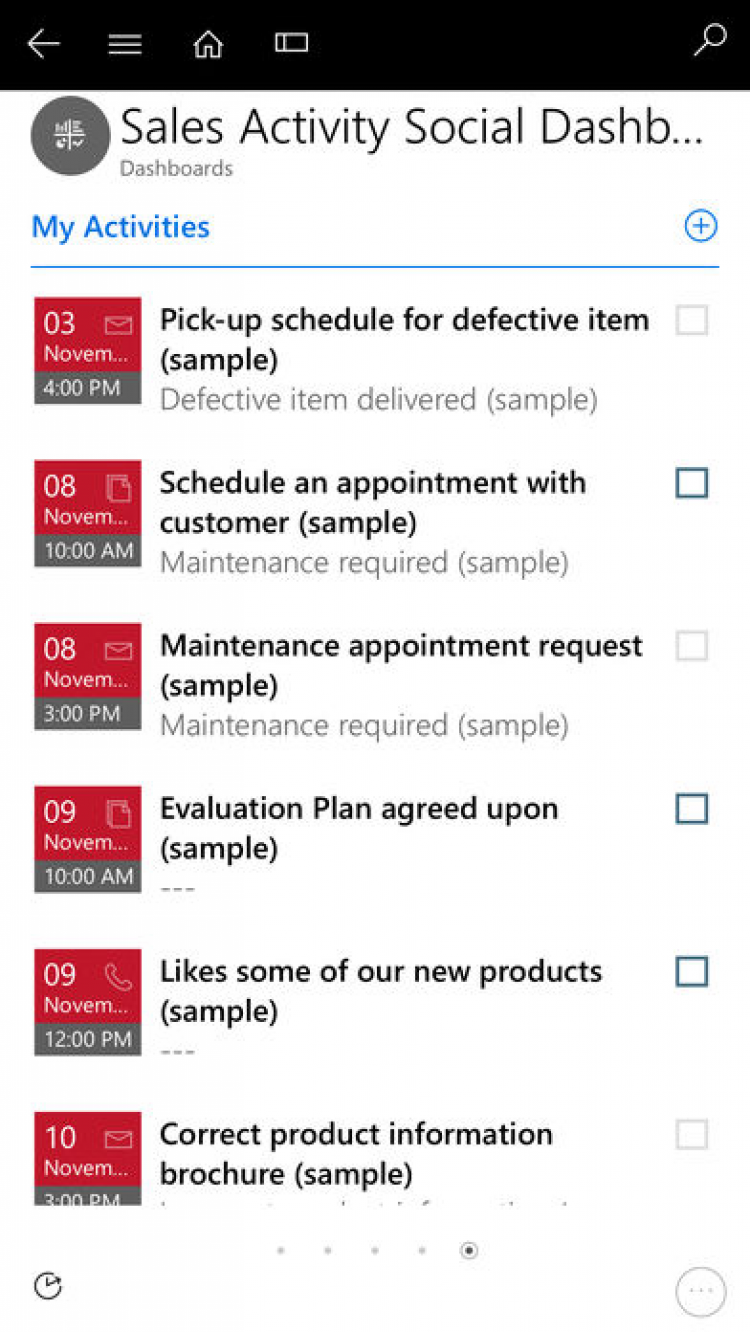Go to the home screen icon
This screenshot has width=750, height=1332.
click(208, 44)
